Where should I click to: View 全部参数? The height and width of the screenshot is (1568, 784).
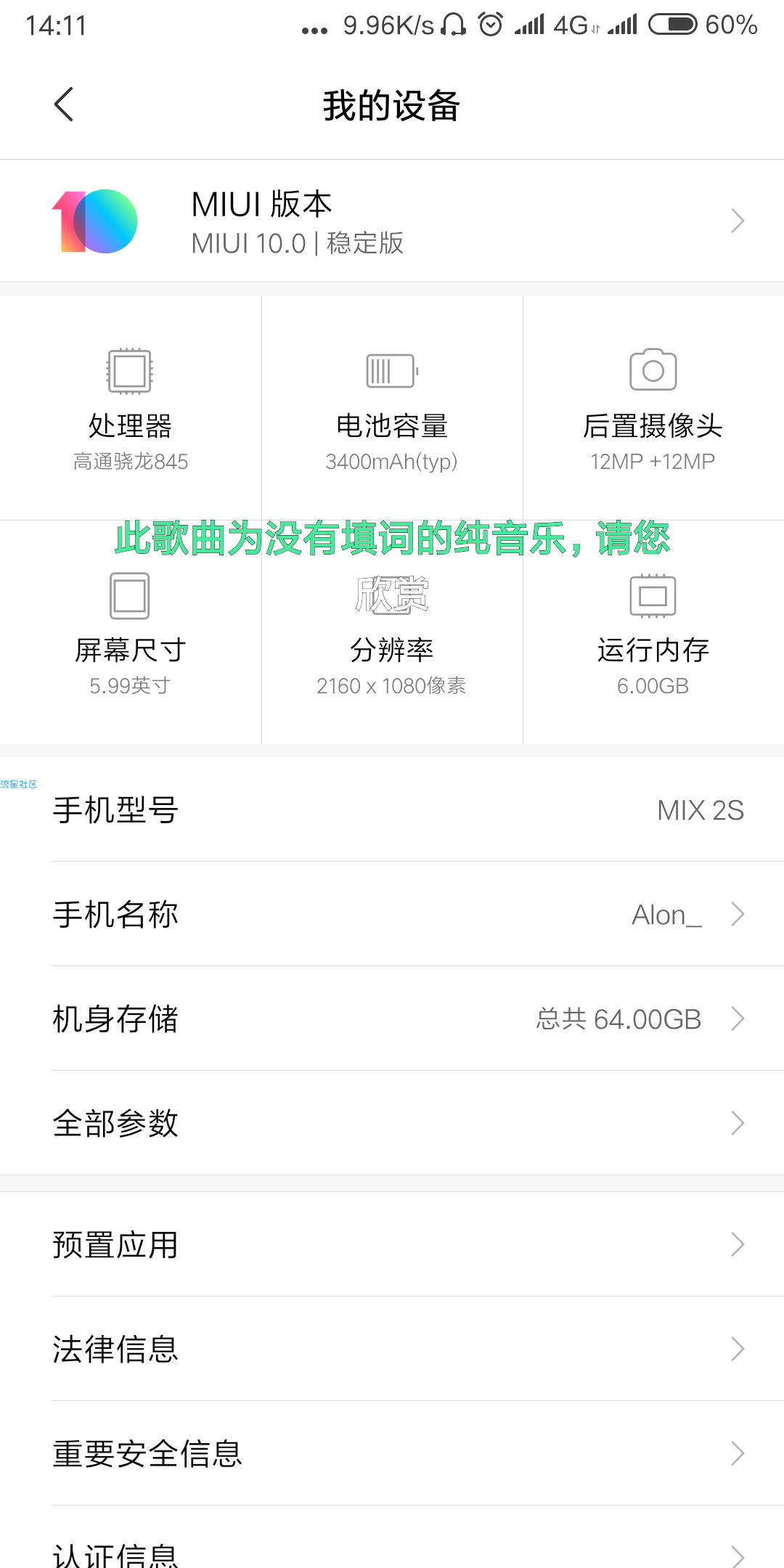click(392, 1123)
